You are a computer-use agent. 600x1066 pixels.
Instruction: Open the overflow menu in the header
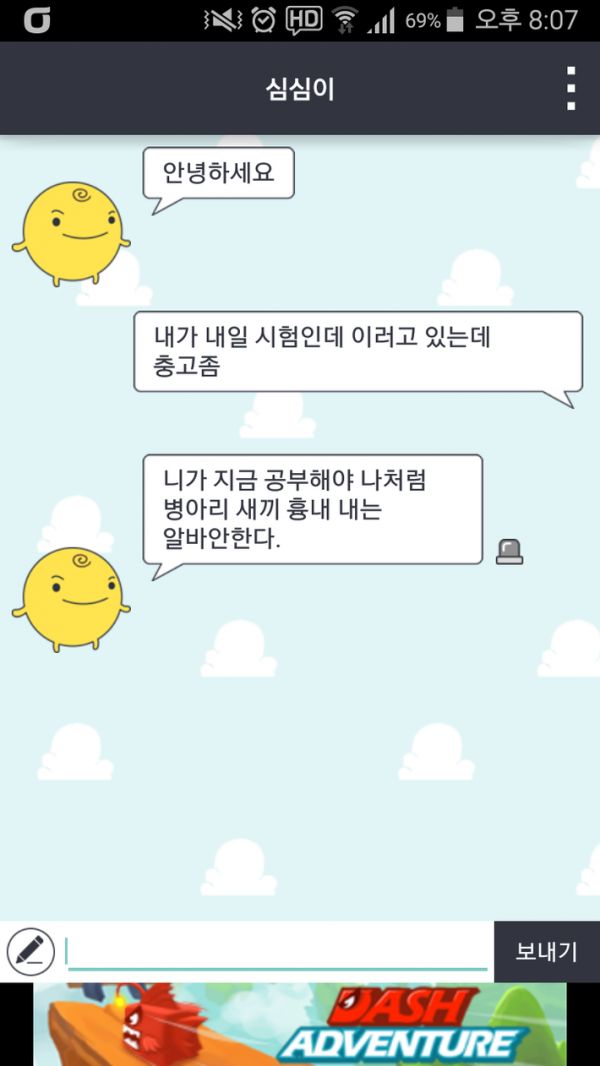571,89
